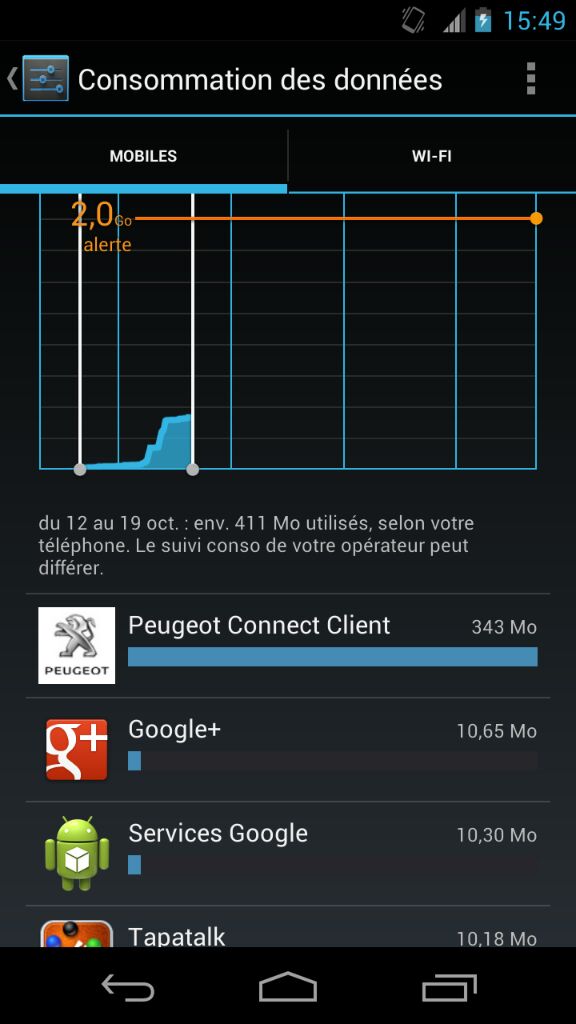Switch to the Wi-Fi tab
This screenshot has height=1024, width=576.
pyautogui.click(x=432, y=157)
